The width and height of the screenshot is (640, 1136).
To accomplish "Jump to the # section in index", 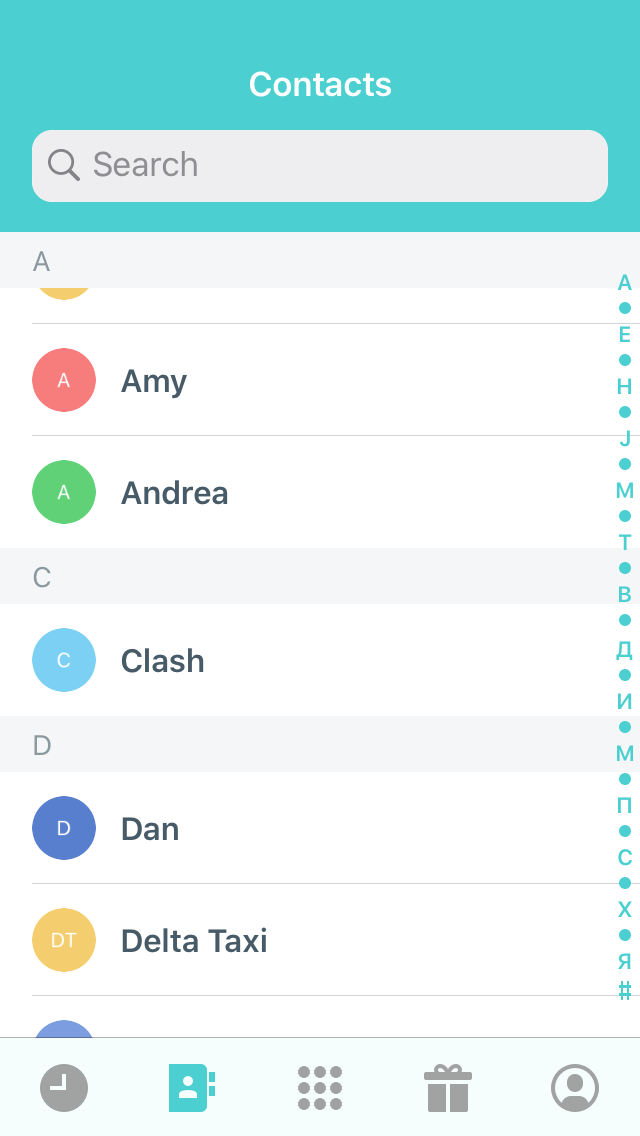I will tap(625, 990).
